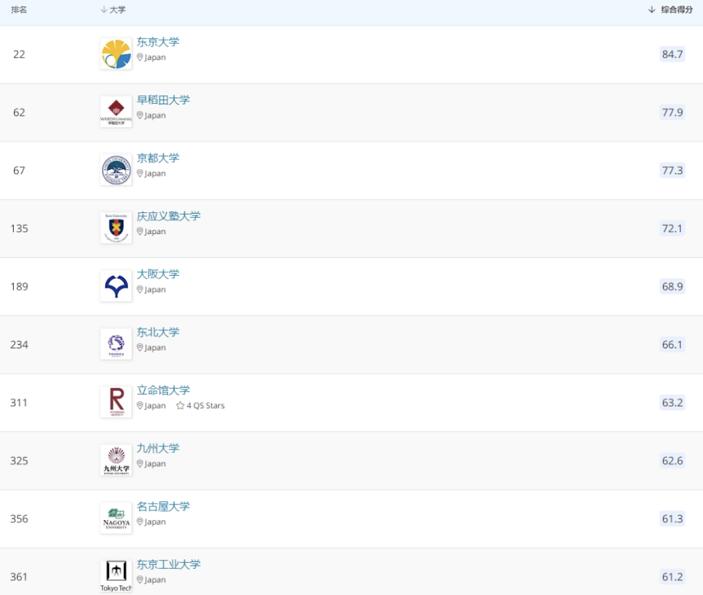Screen dimensions: 703x595
Task: Select 大阪大学 from the ranking list
Action: click(x=158, y=274)
